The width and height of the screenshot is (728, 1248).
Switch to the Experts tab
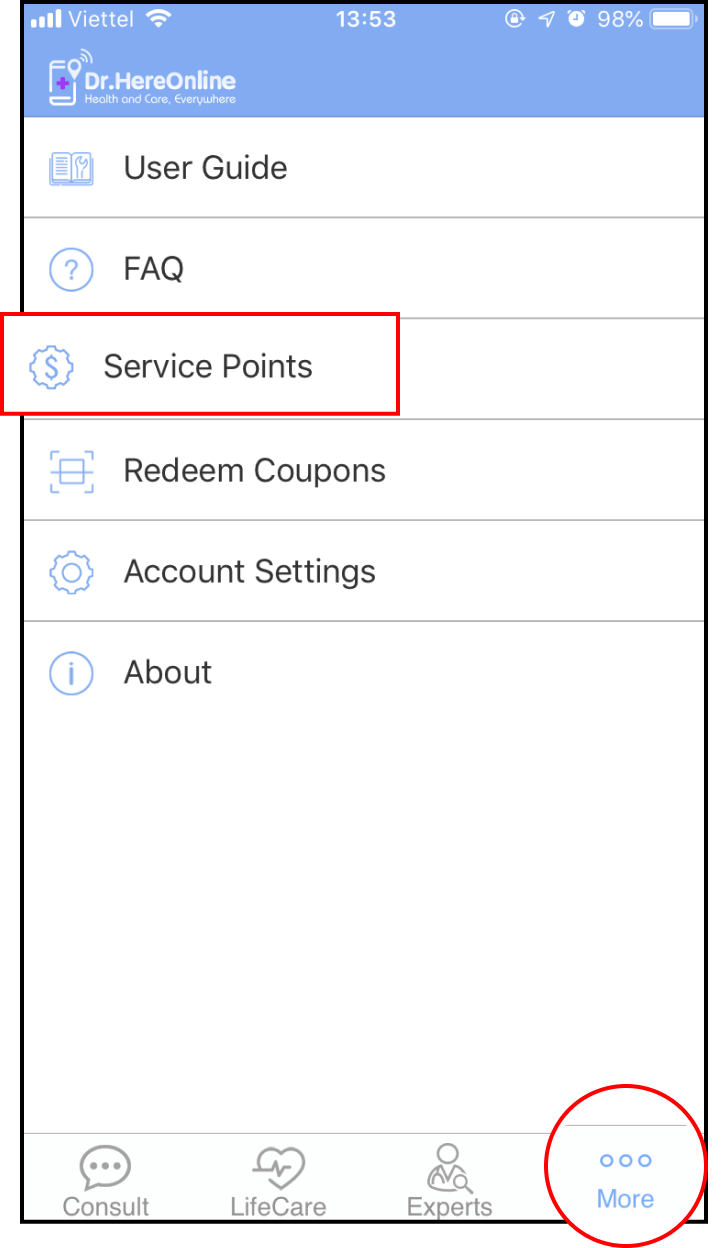coord(450,1180)
